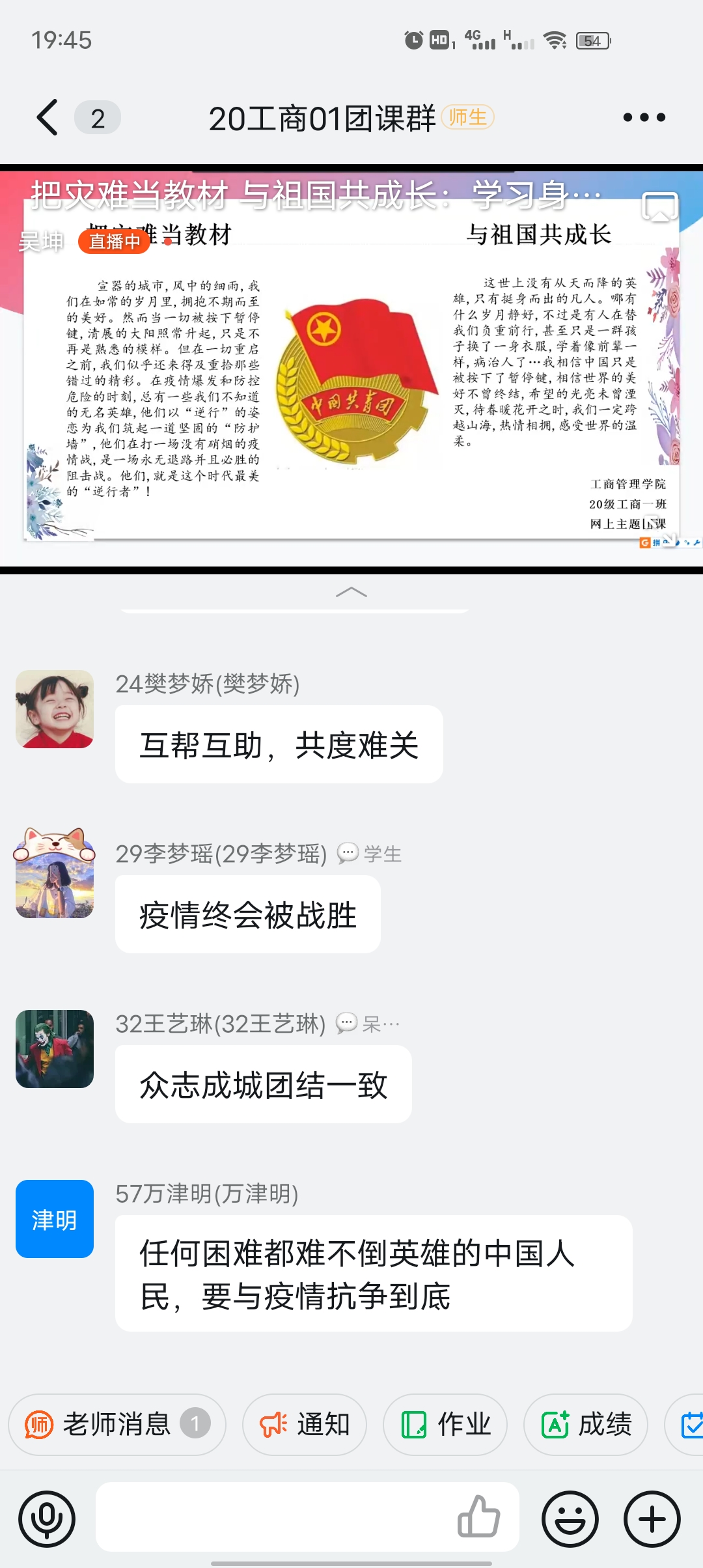703x1568 pixels.
Task: Tap the screen-cast icon on live video
Action: [659, 208]
